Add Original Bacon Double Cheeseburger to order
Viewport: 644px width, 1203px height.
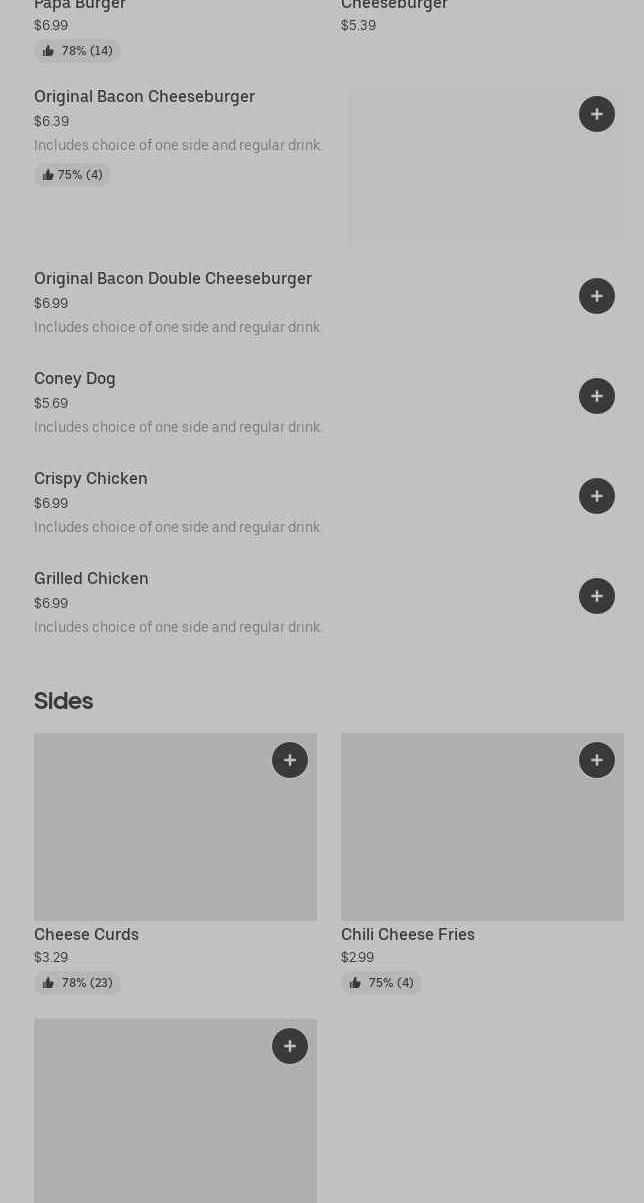pyautogui.click(x=597, y=296)
